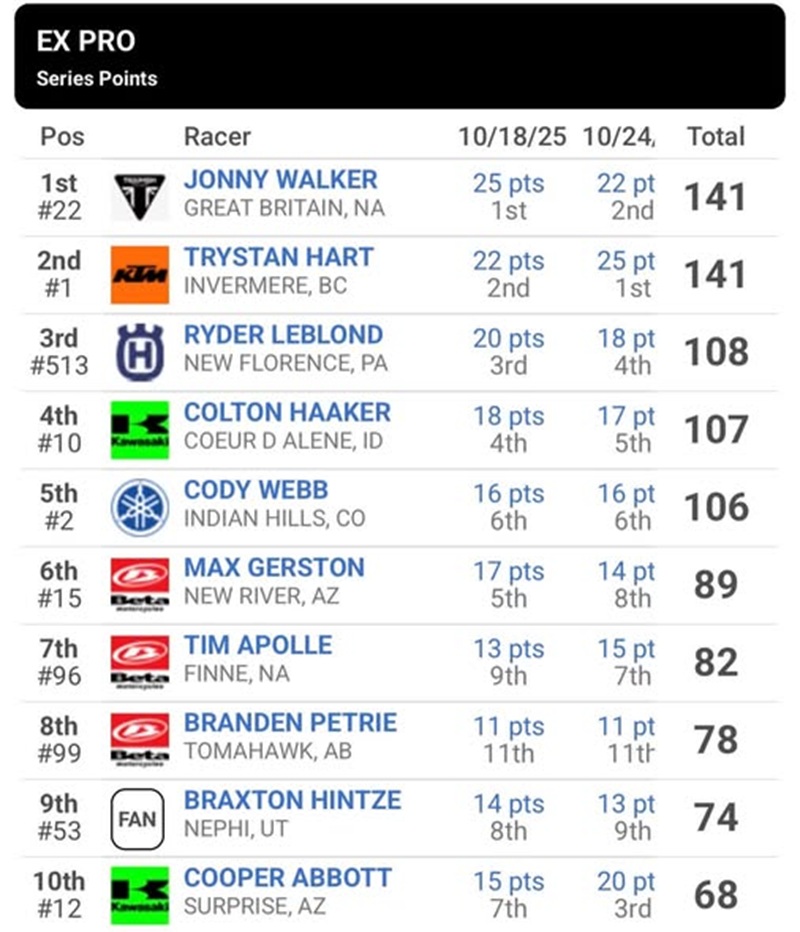Open Cooper Abbott's 15 pts 10/18/25 result

(x=508, y=881)
